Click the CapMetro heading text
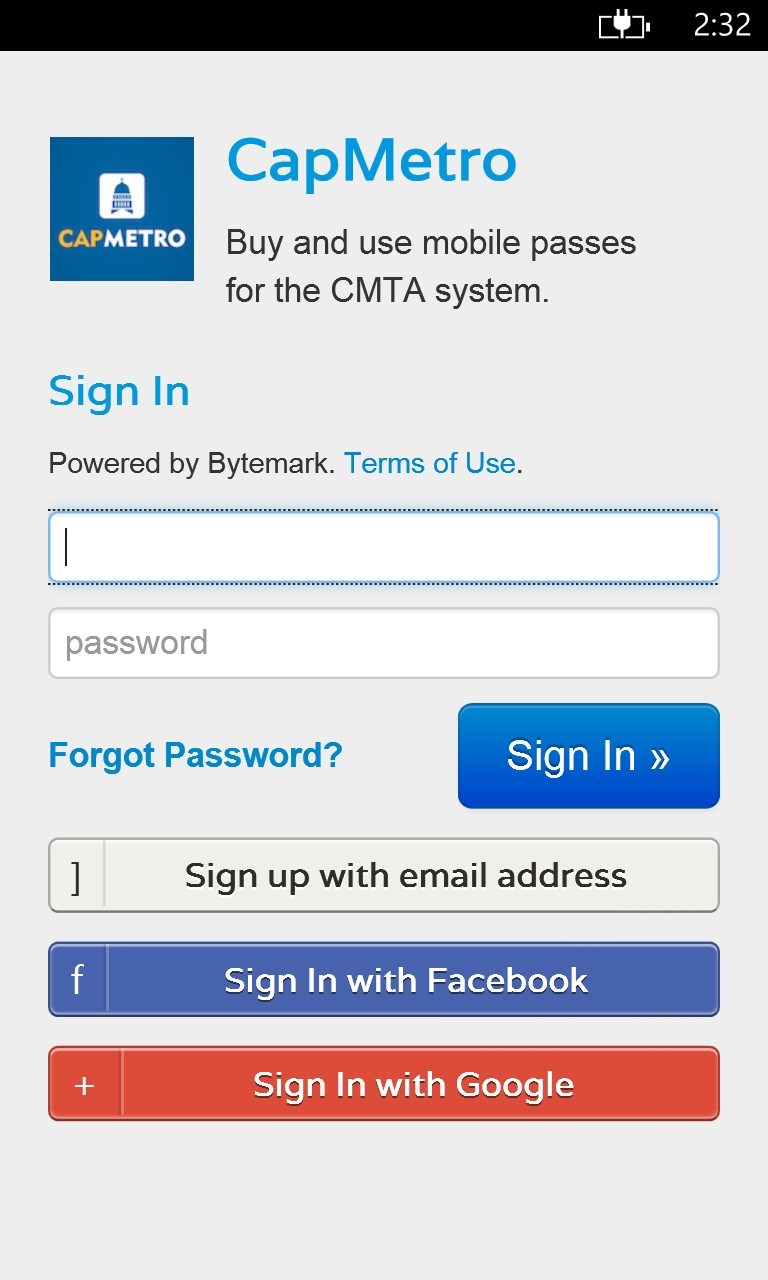 [x=371, y=161]
